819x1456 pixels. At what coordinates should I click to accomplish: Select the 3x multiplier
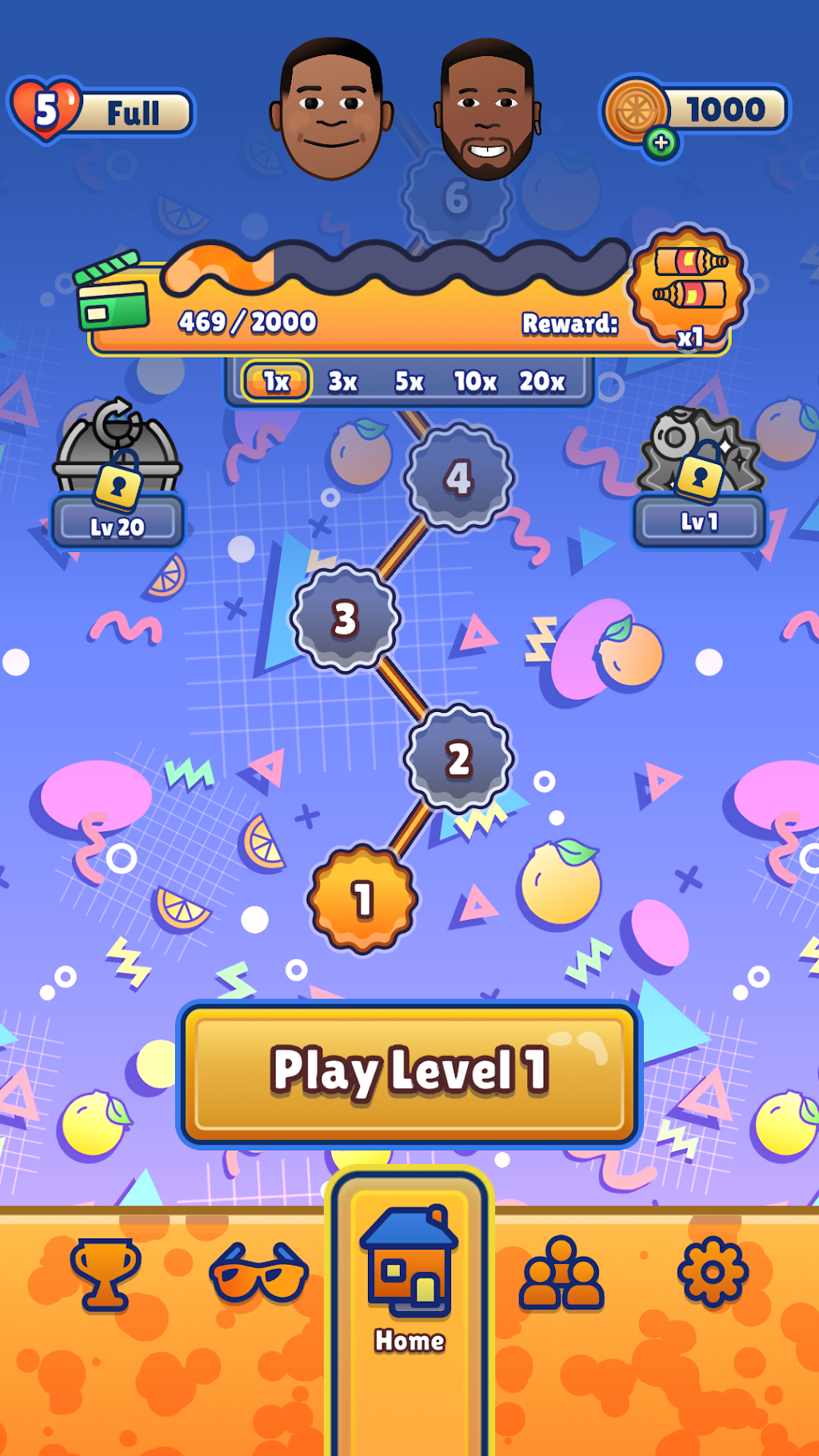point(343,382)
